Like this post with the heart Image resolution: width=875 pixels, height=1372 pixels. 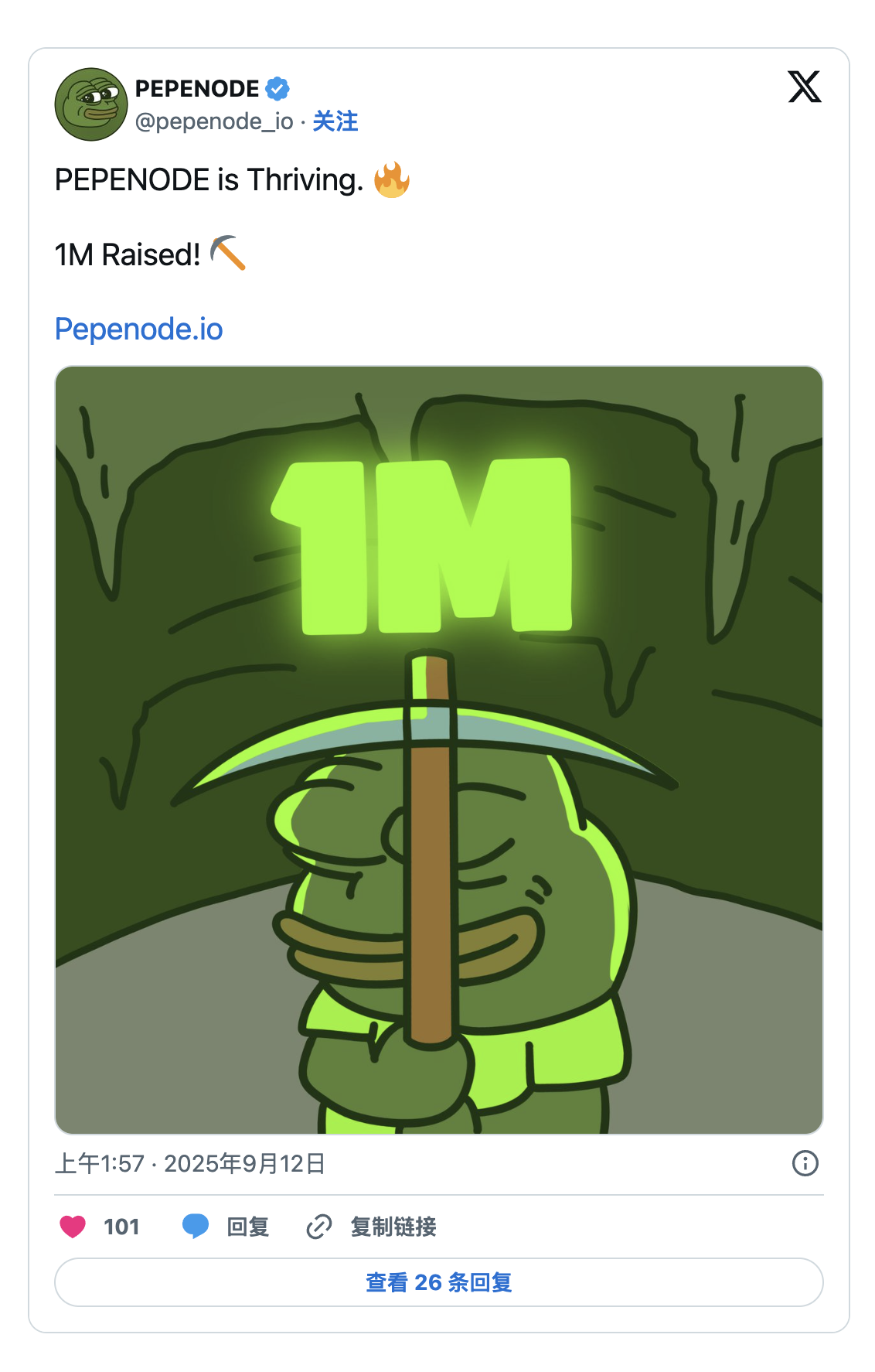tap(73, 1227)
